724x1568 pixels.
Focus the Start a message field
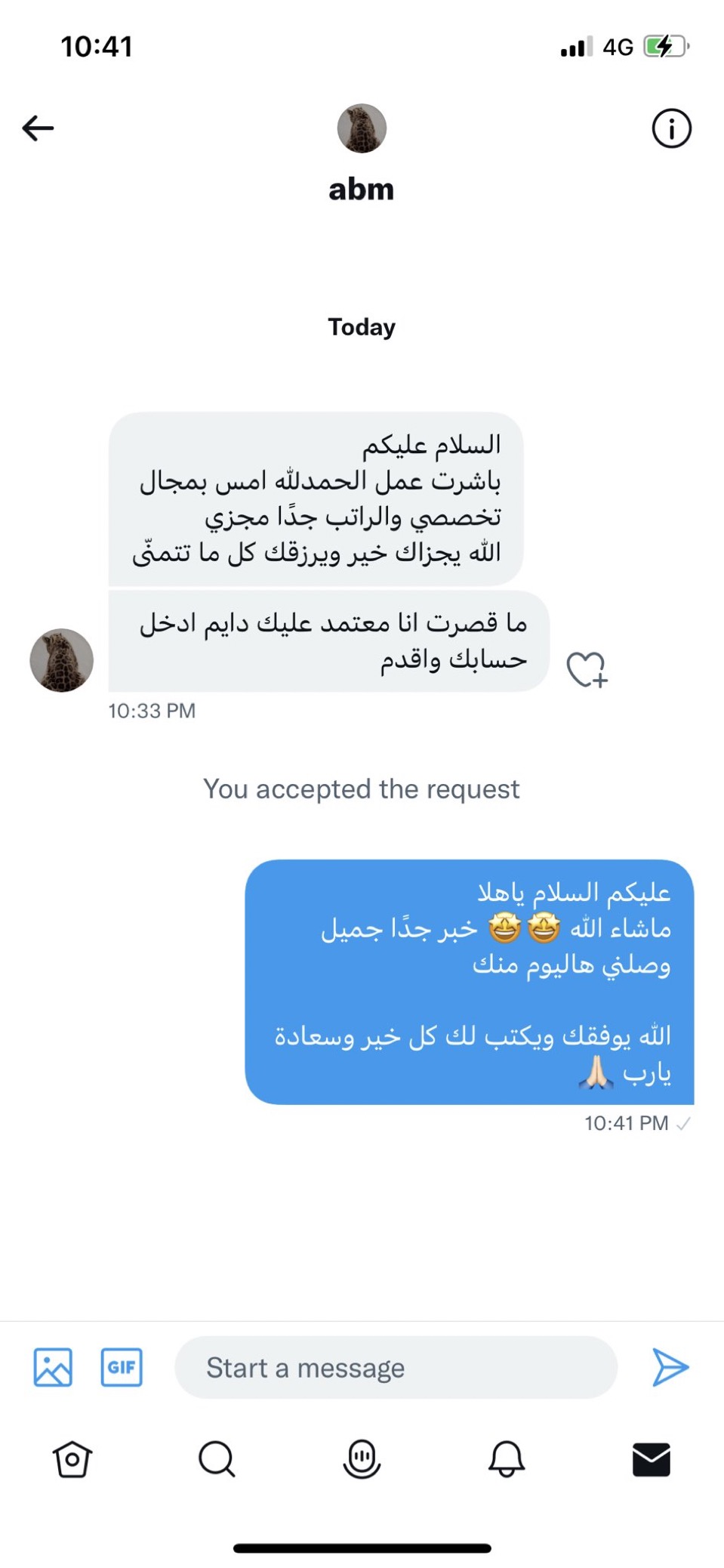coord(396,1367)
